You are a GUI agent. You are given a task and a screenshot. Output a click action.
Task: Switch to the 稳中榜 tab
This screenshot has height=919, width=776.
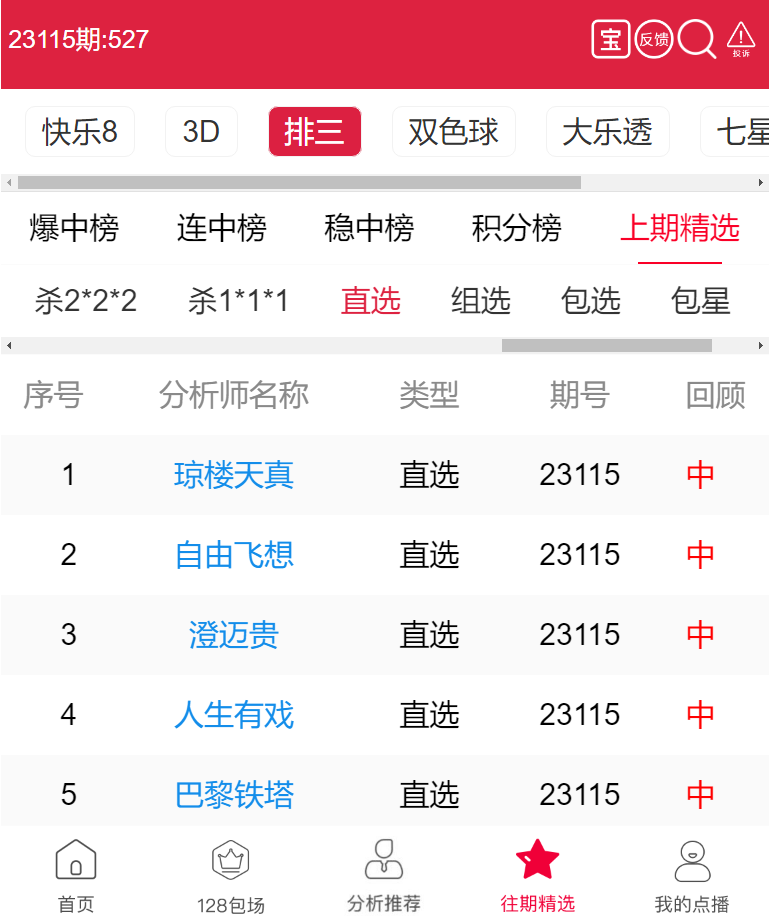(369, 229)
